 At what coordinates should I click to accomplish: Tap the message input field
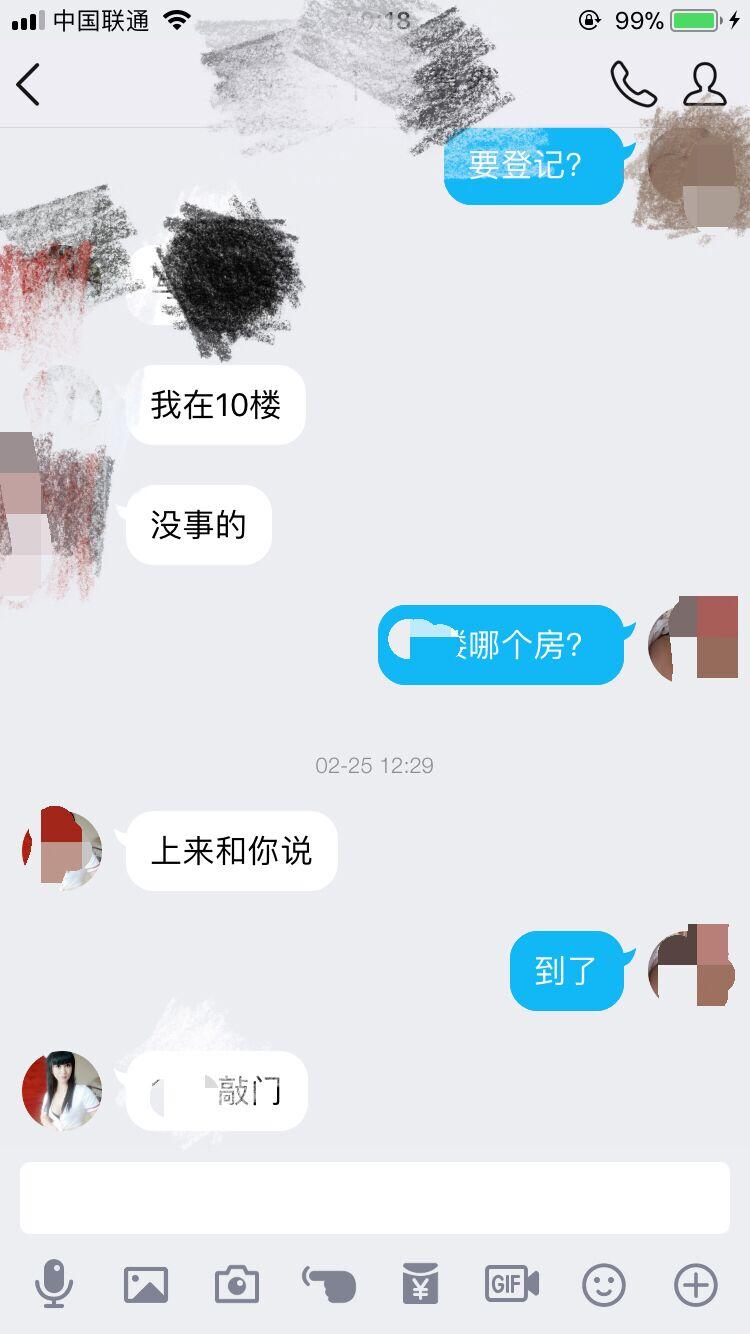(x=375, y=1197)
